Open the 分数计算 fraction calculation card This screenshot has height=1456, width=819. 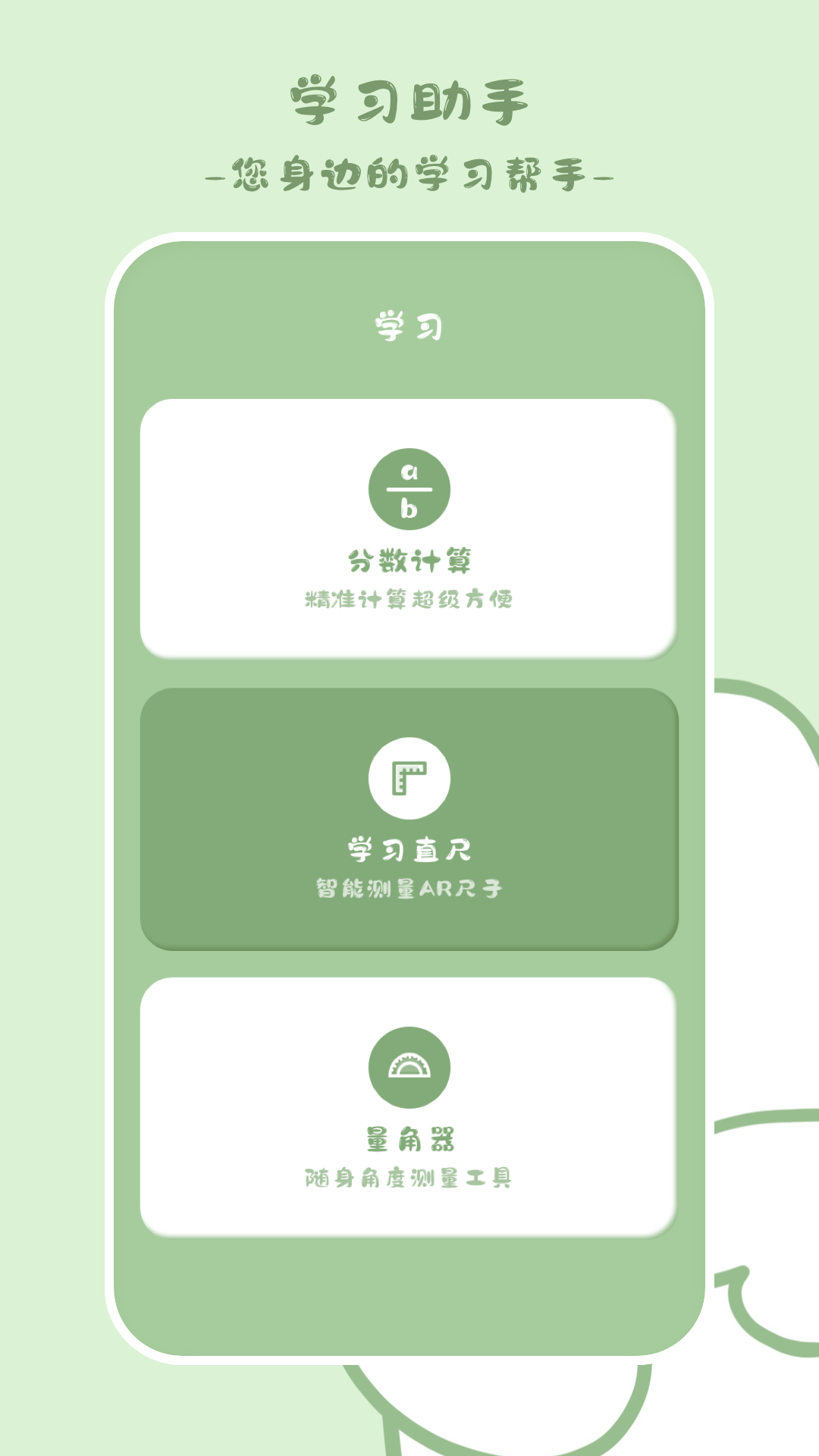tap(409, 523)
